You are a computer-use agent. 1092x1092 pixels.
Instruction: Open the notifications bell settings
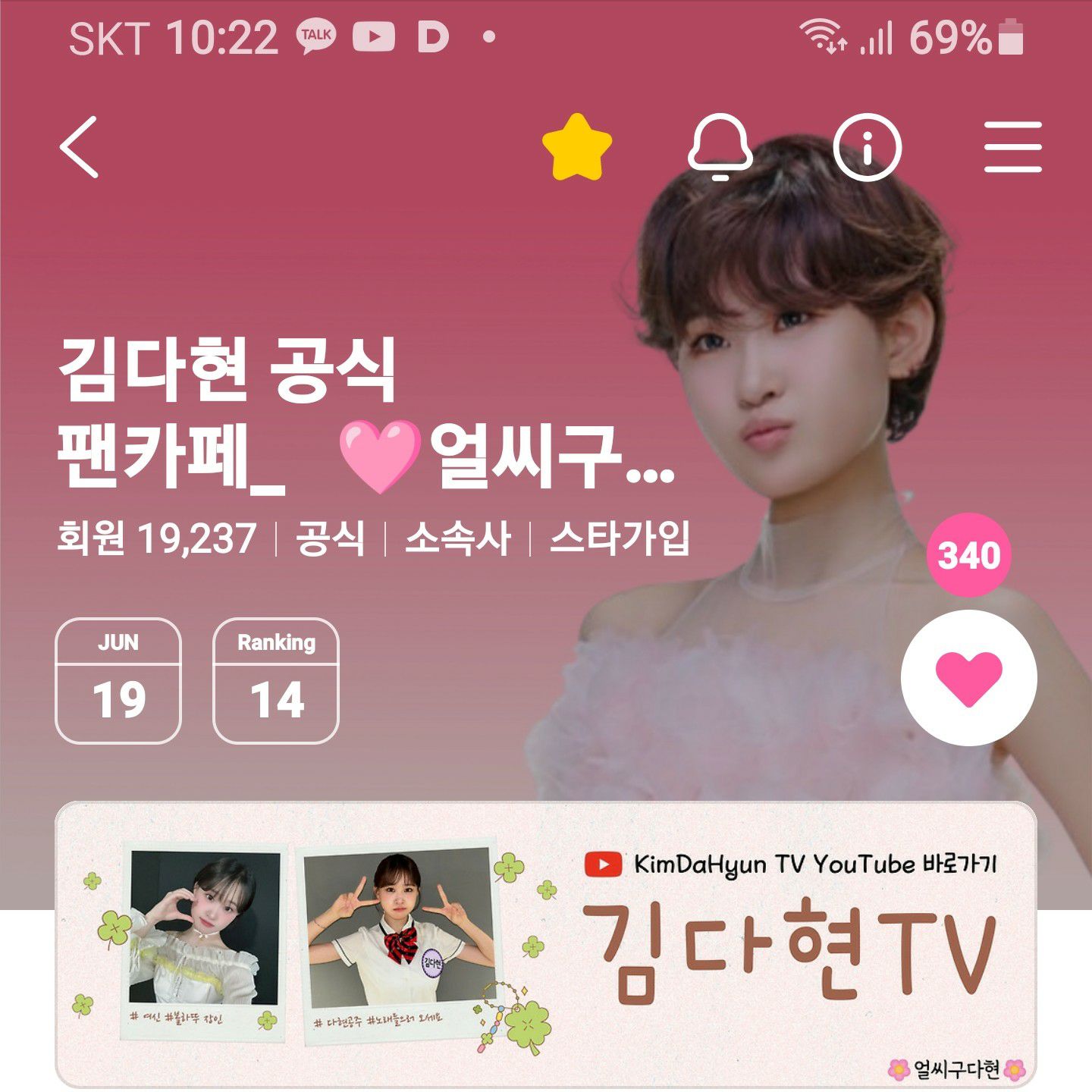(x=720, y=147)
